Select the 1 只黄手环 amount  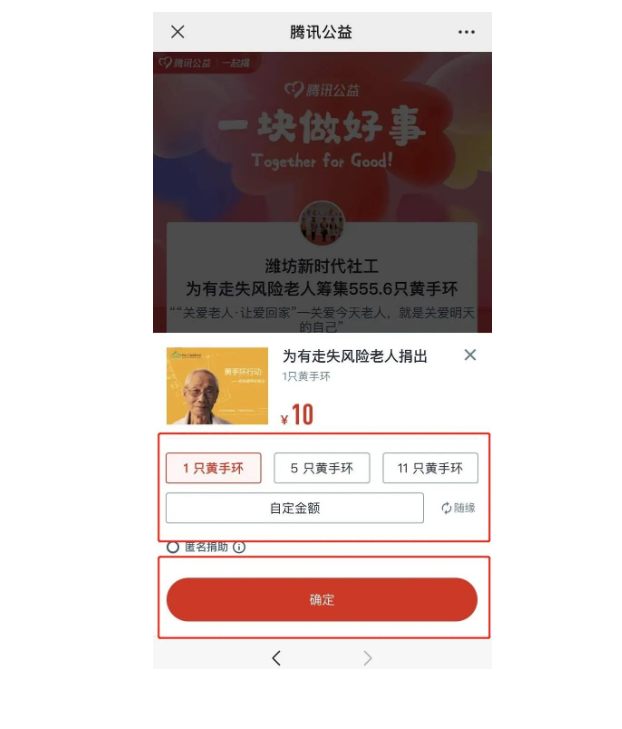(213, 468)
